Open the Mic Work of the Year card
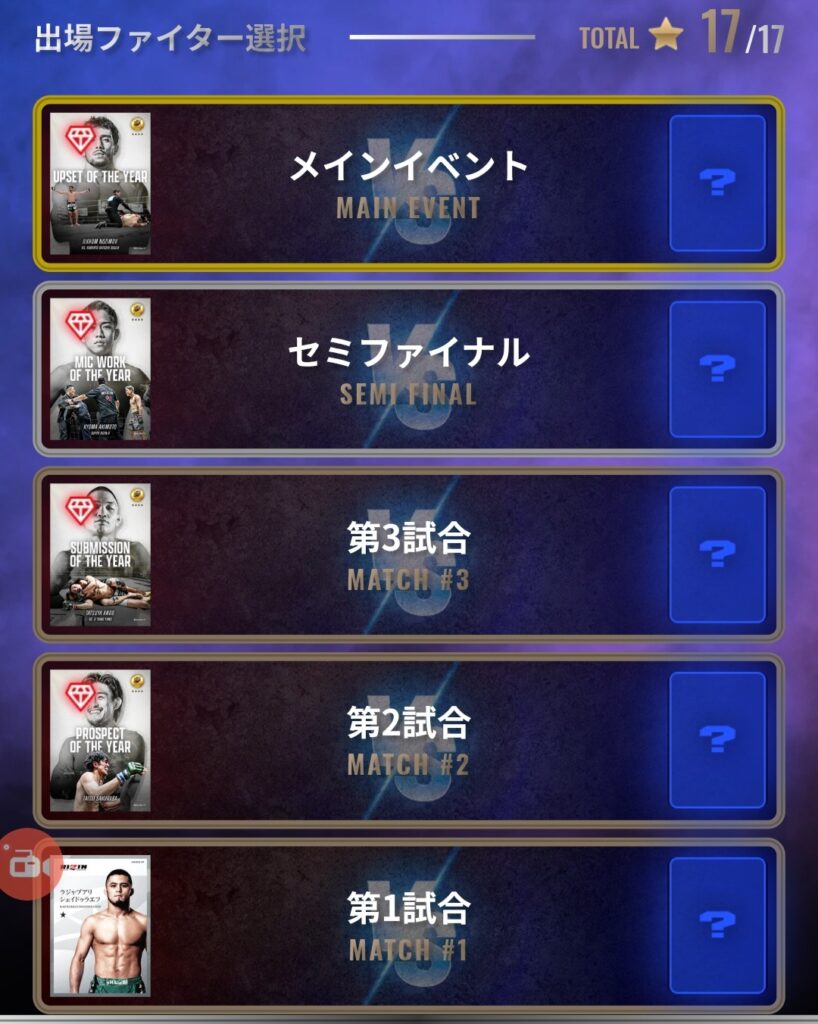 click(x=100, y=369)
